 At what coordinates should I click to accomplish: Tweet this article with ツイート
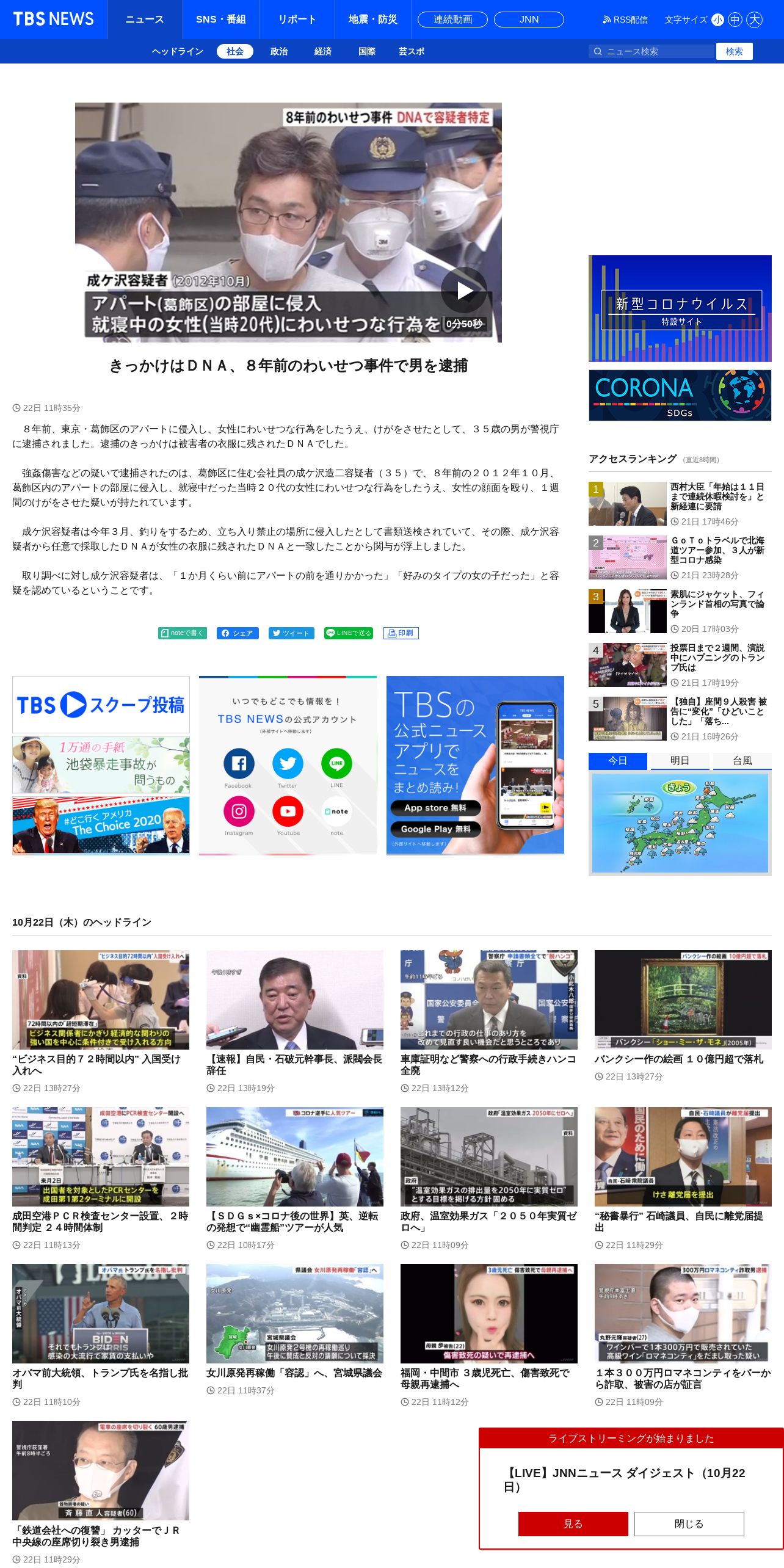pos(291,633)
